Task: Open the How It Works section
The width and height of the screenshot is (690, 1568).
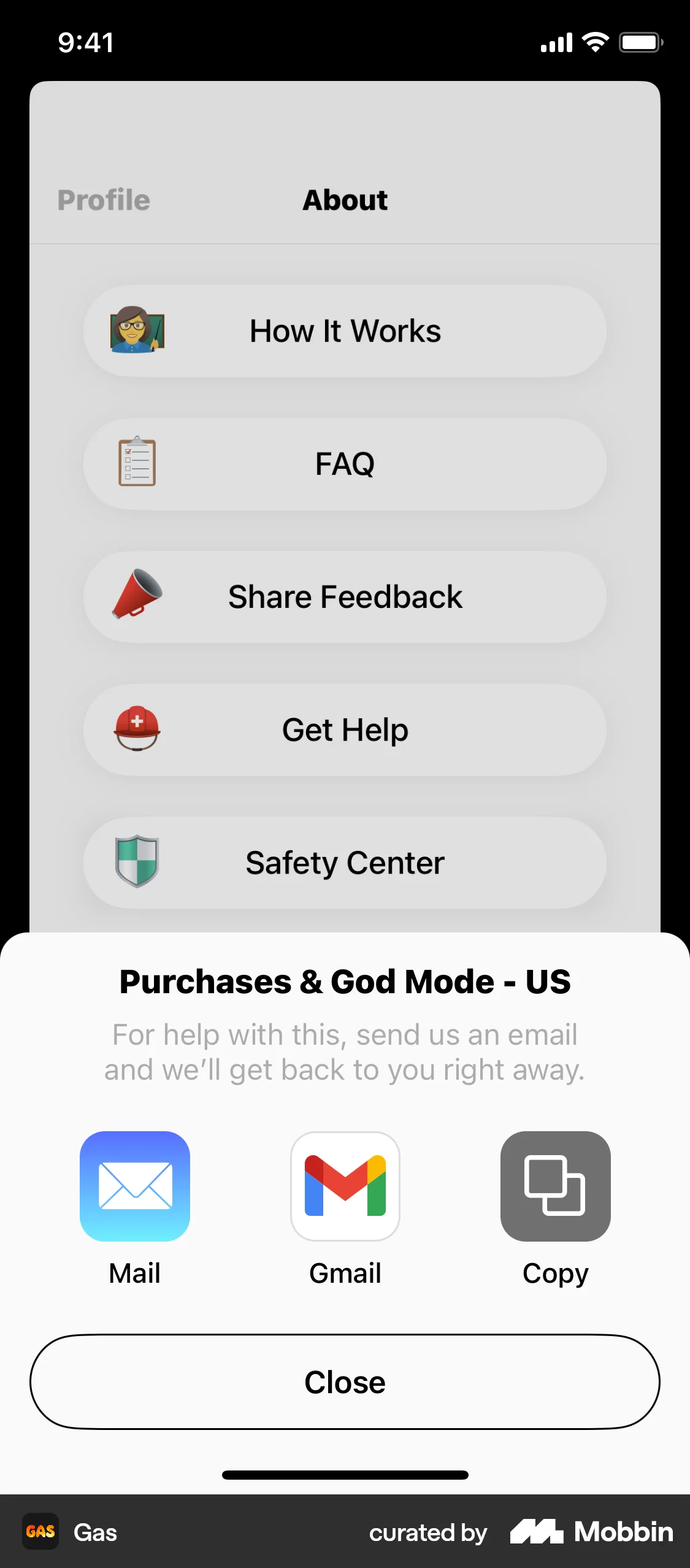Action: click(x=345, y=330)
